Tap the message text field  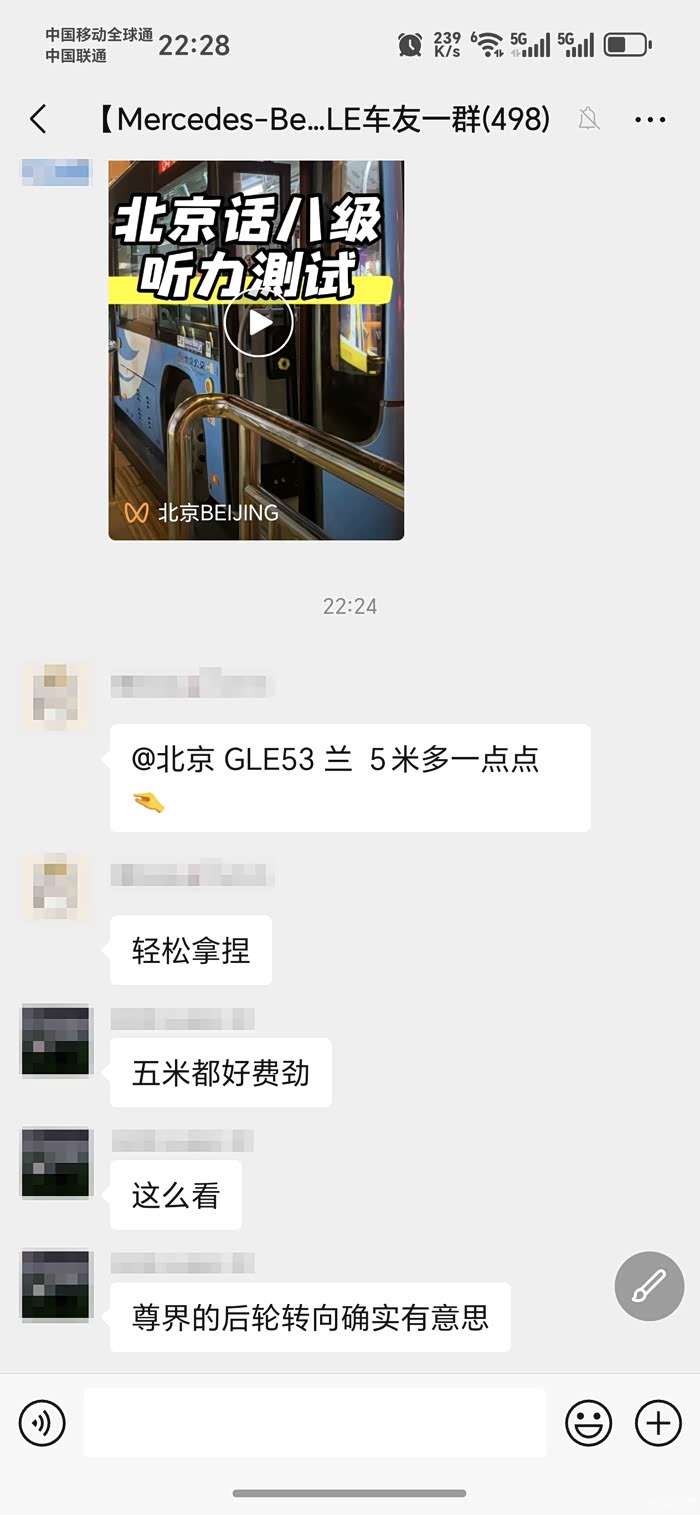click(x=315, y=1422)
